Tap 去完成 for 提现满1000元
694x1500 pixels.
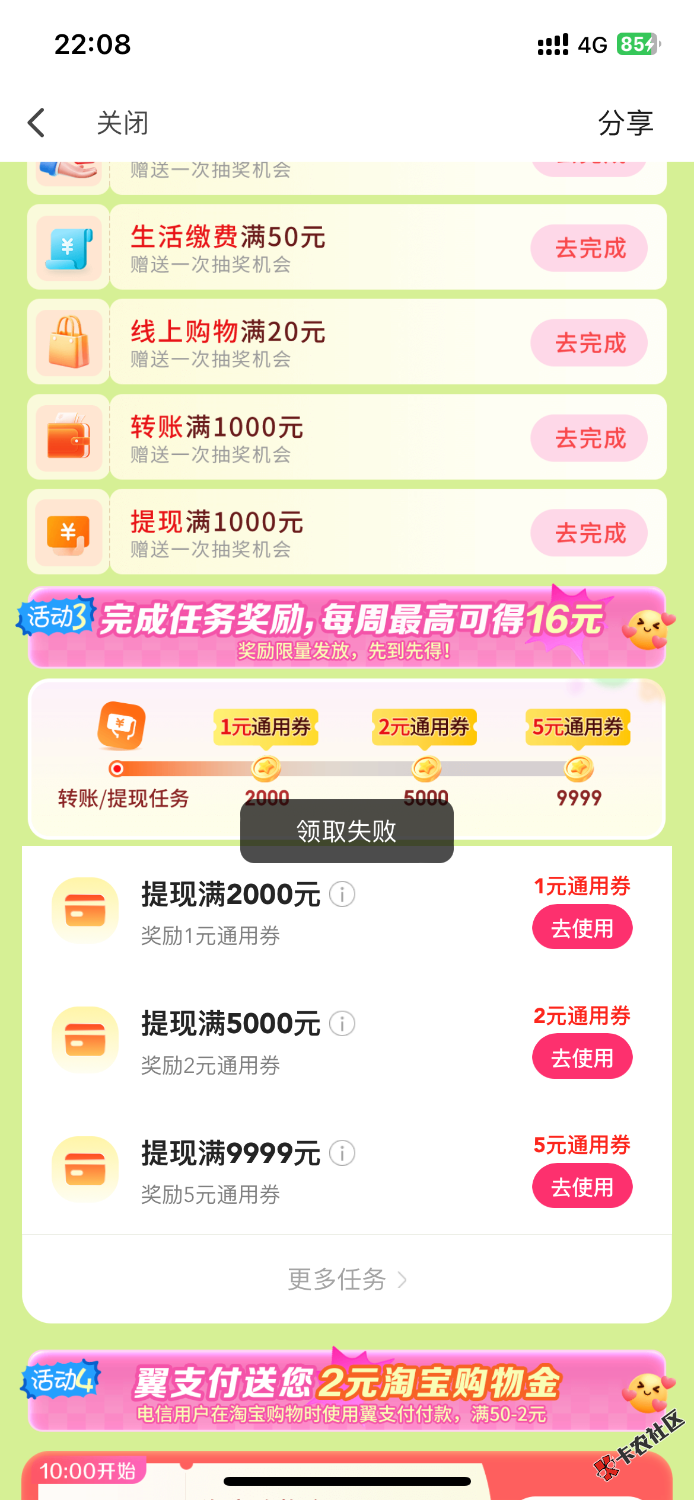[x=590, y=533]
